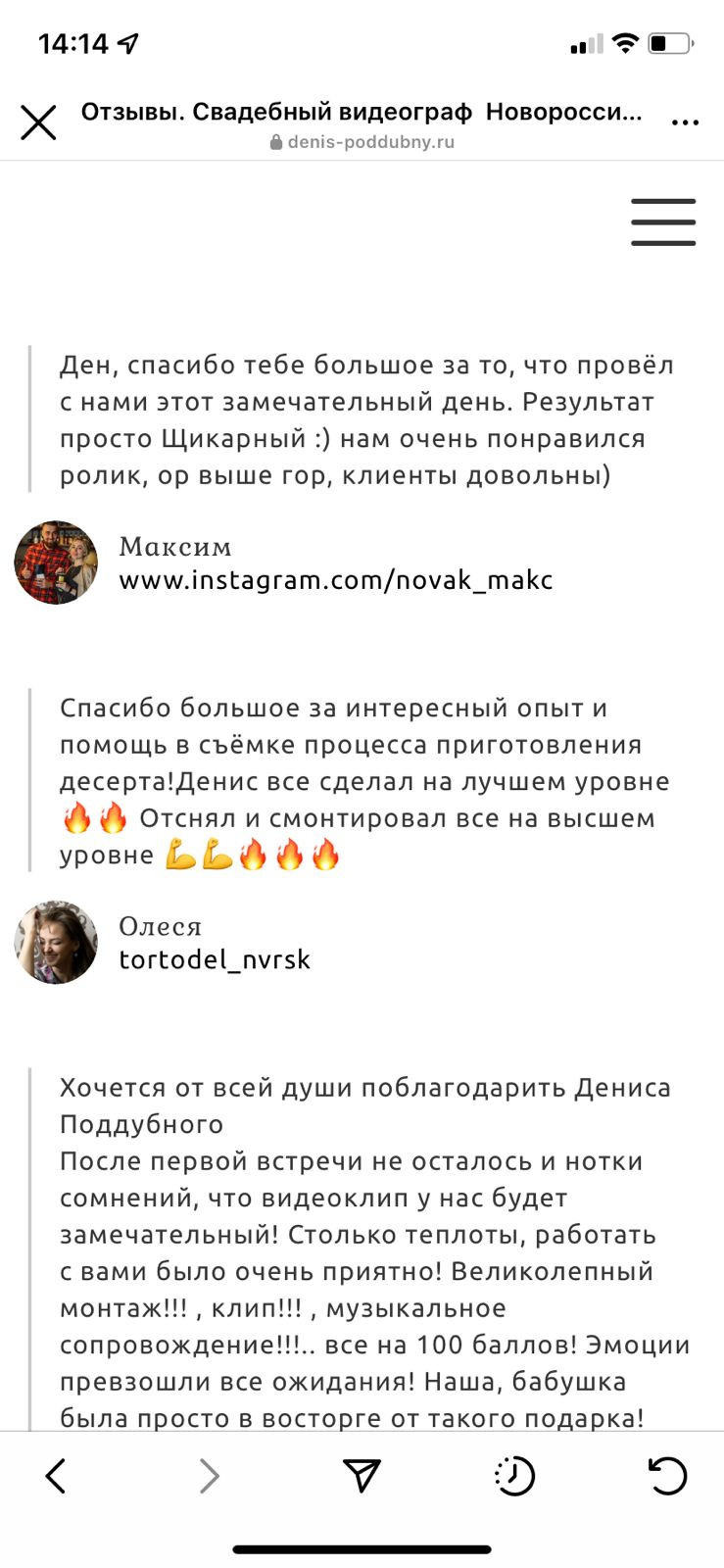Tap the lock icon next to denis-poddubny.ru

(x=275, y=140)
